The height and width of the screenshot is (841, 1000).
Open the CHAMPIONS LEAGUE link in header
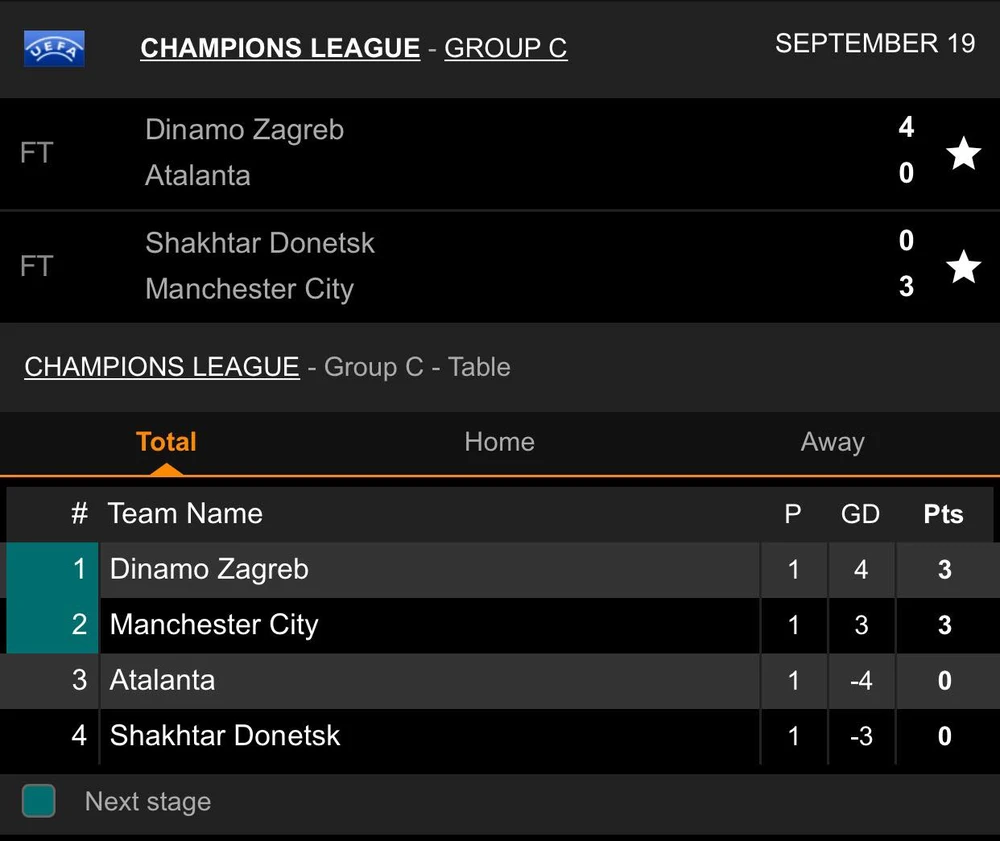280,48
